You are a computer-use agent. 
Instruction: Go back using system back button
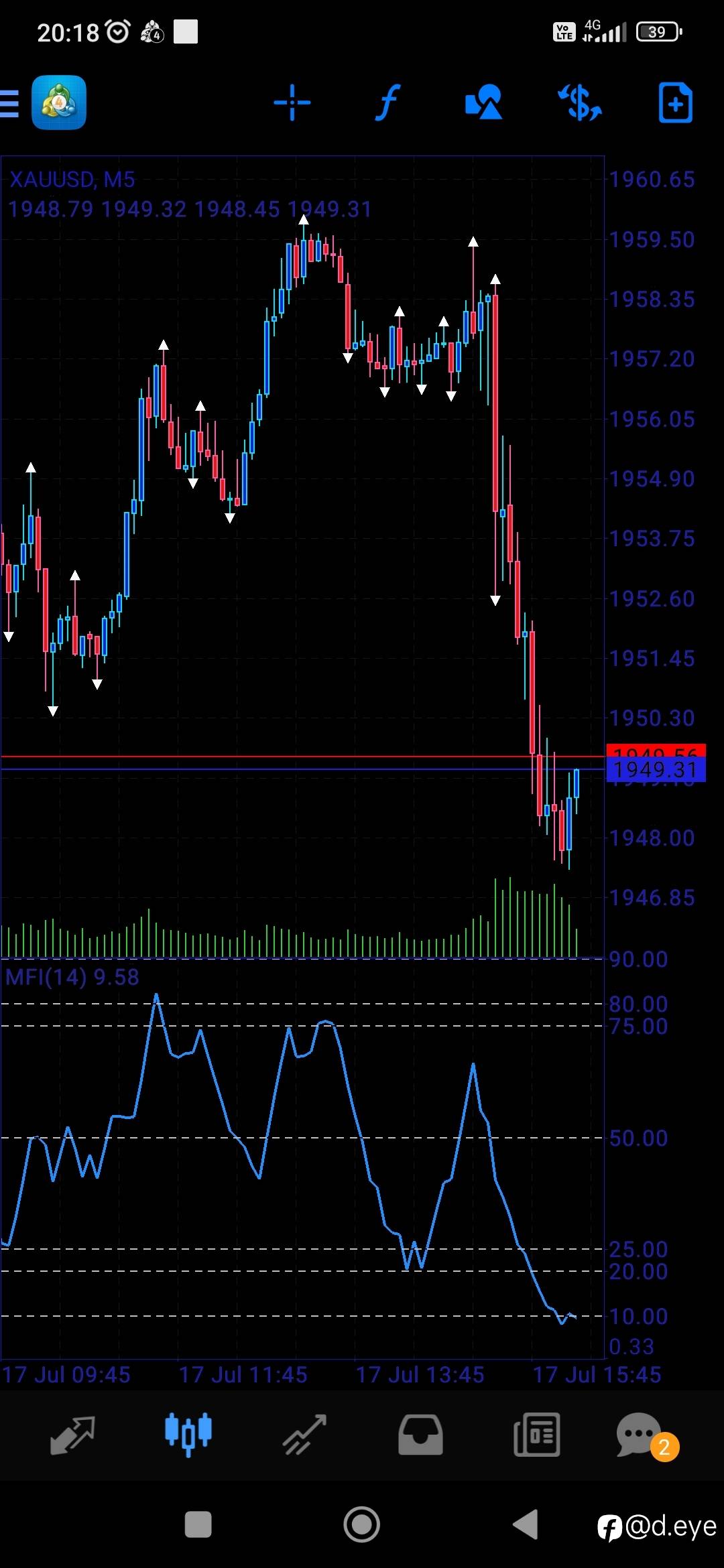(526, 1525)
